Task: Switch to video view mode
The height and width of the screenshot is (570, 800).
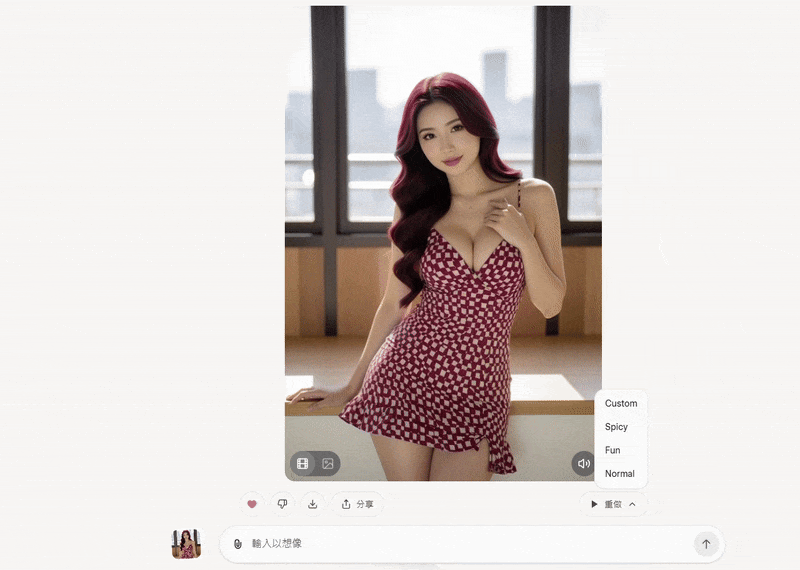Action: 303,464
